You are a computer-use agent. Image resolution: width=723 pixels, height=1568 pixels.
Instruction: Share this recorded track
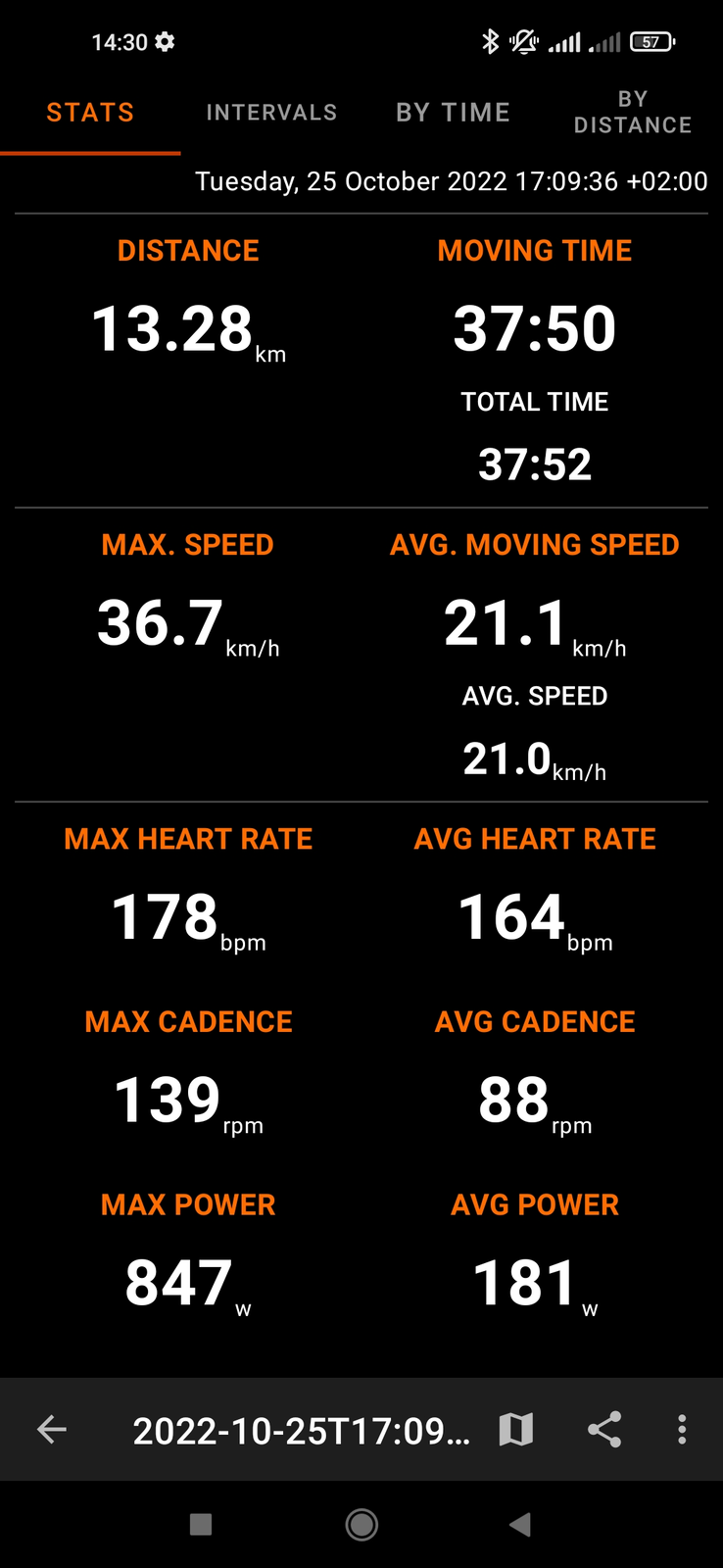point(604,1430)
